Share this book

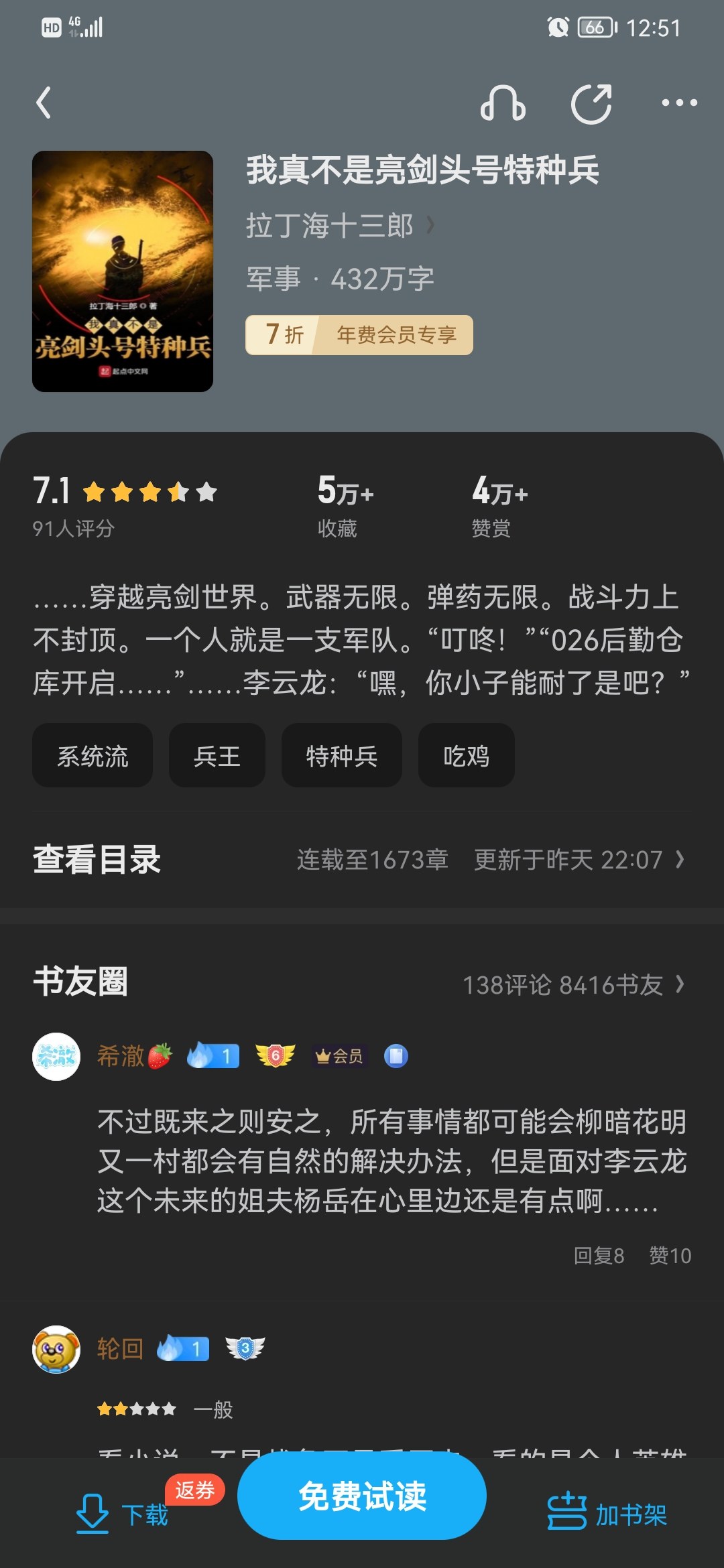pyautogui.click(x=591, y=104)
